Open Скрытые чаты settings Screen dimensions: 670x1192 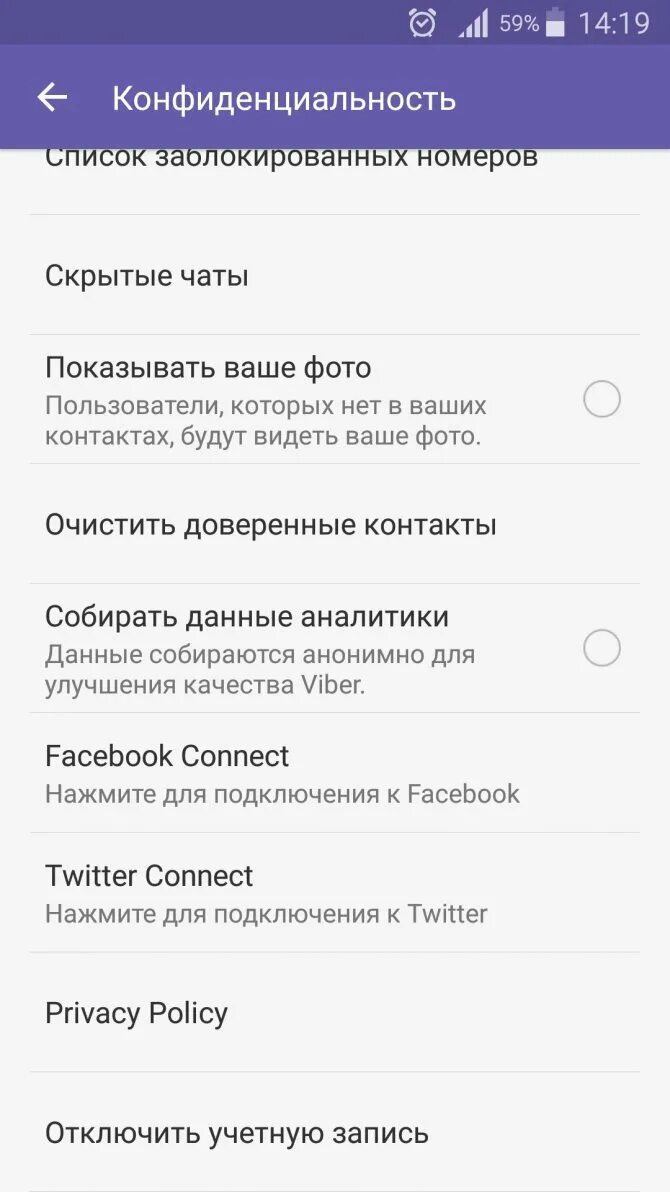[x=147, y=276]
